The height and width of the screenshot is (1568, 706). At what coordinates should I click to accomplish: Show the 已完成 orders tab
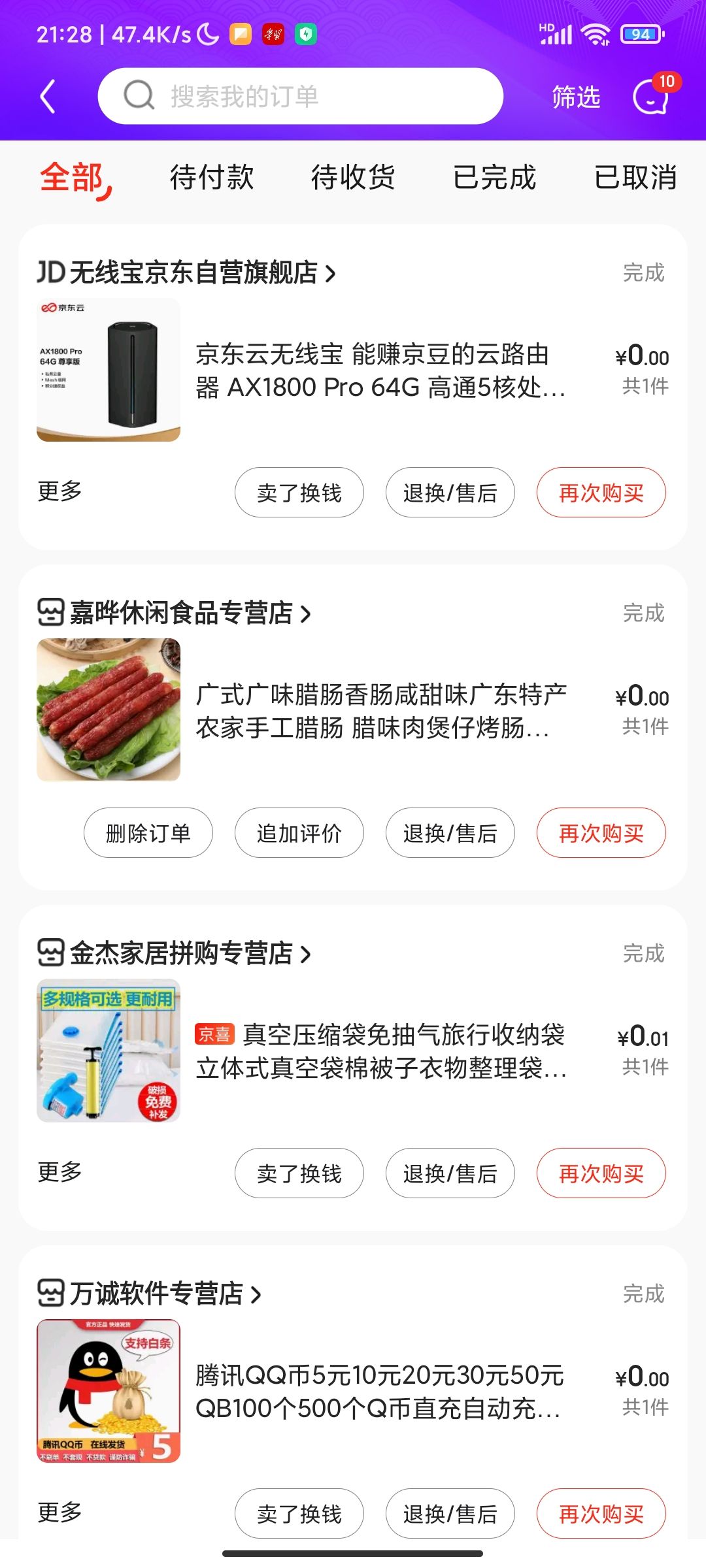tap(494, 177)
